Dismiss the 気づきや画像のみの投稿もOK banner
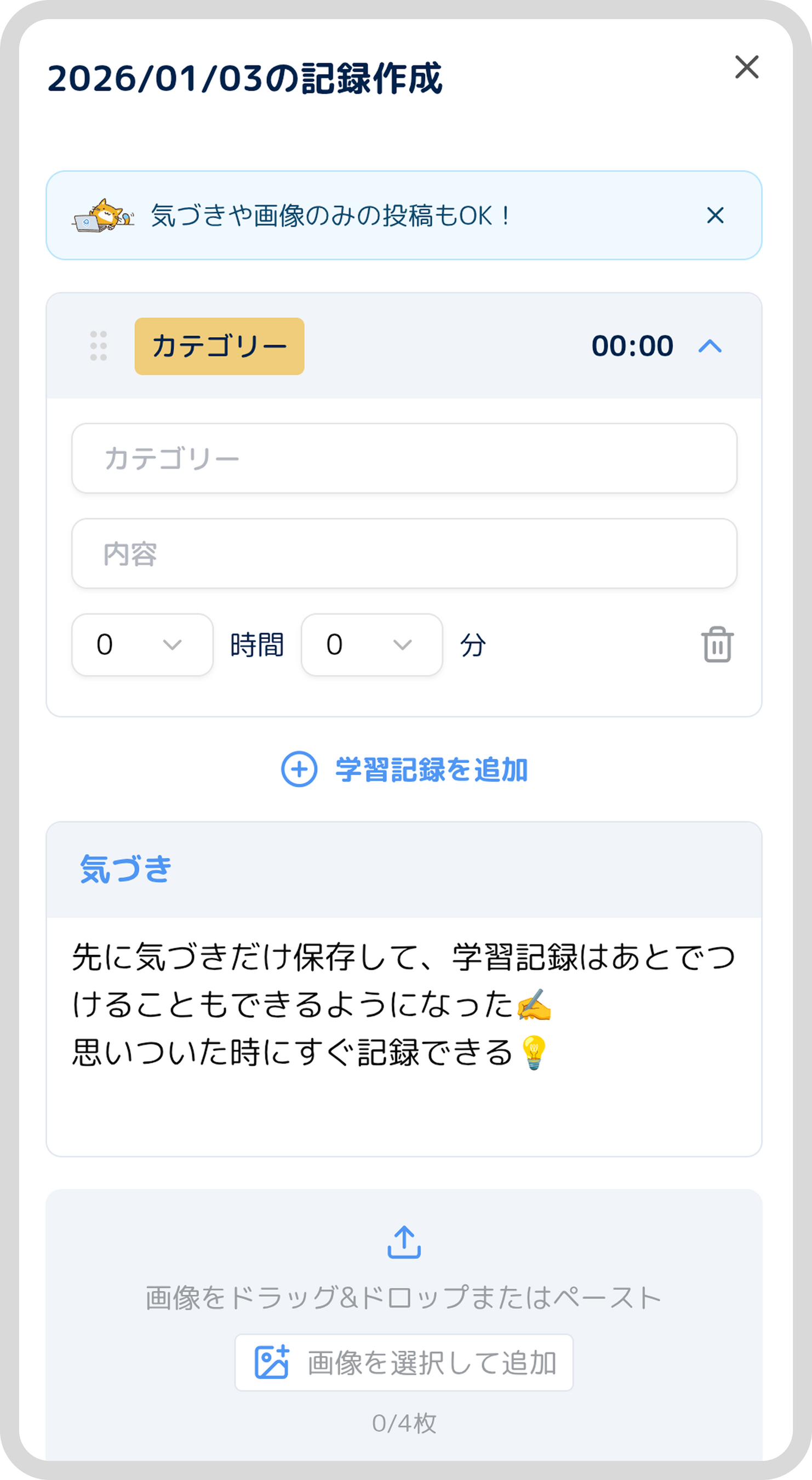Image resolution: width=812 pixels, height=1480 pixels. (x=715, y=215)
